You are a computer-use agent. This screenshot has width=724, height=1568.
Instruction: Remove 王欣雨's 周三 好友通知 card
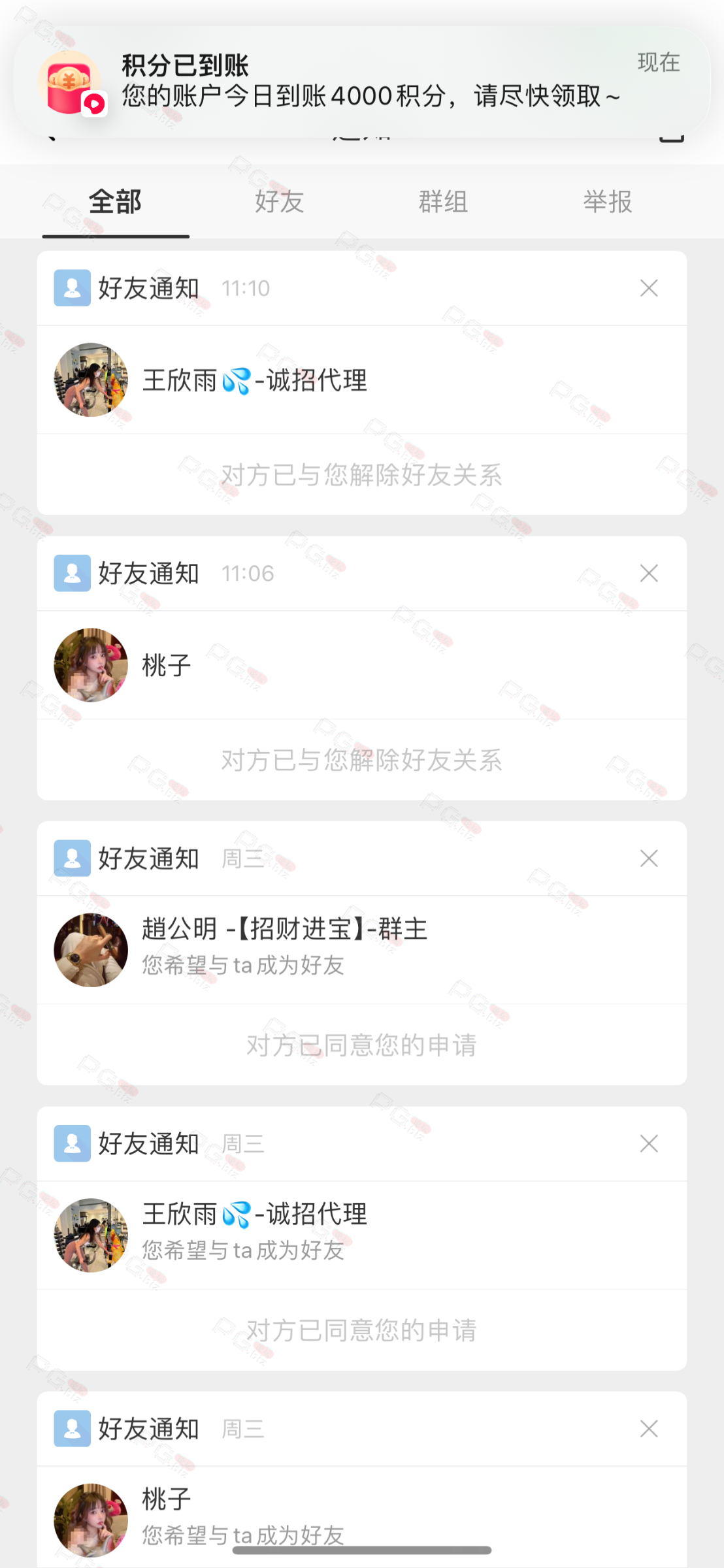point(648,1143)
